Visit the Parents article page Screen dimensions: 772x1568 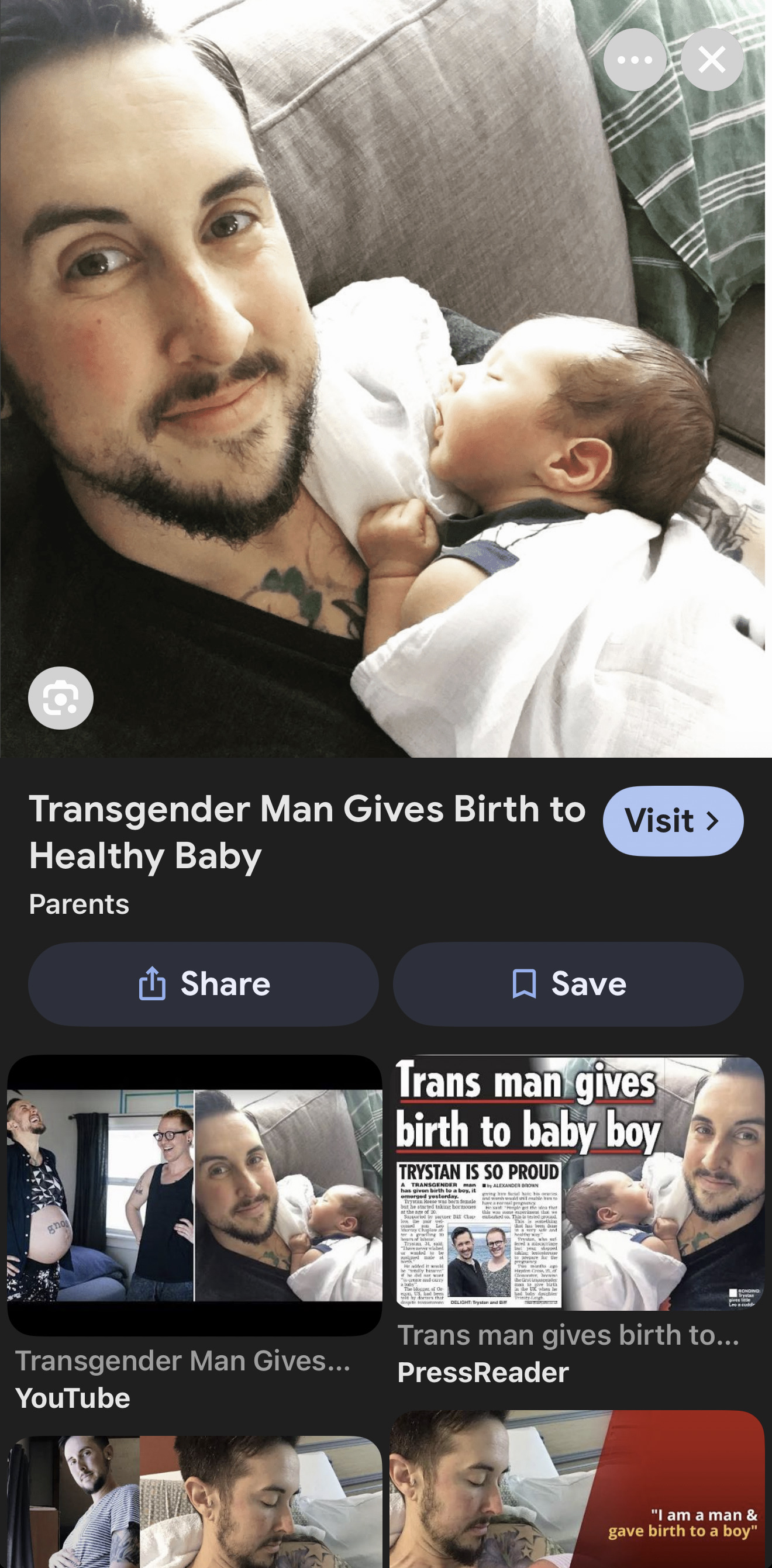point(672,820)
